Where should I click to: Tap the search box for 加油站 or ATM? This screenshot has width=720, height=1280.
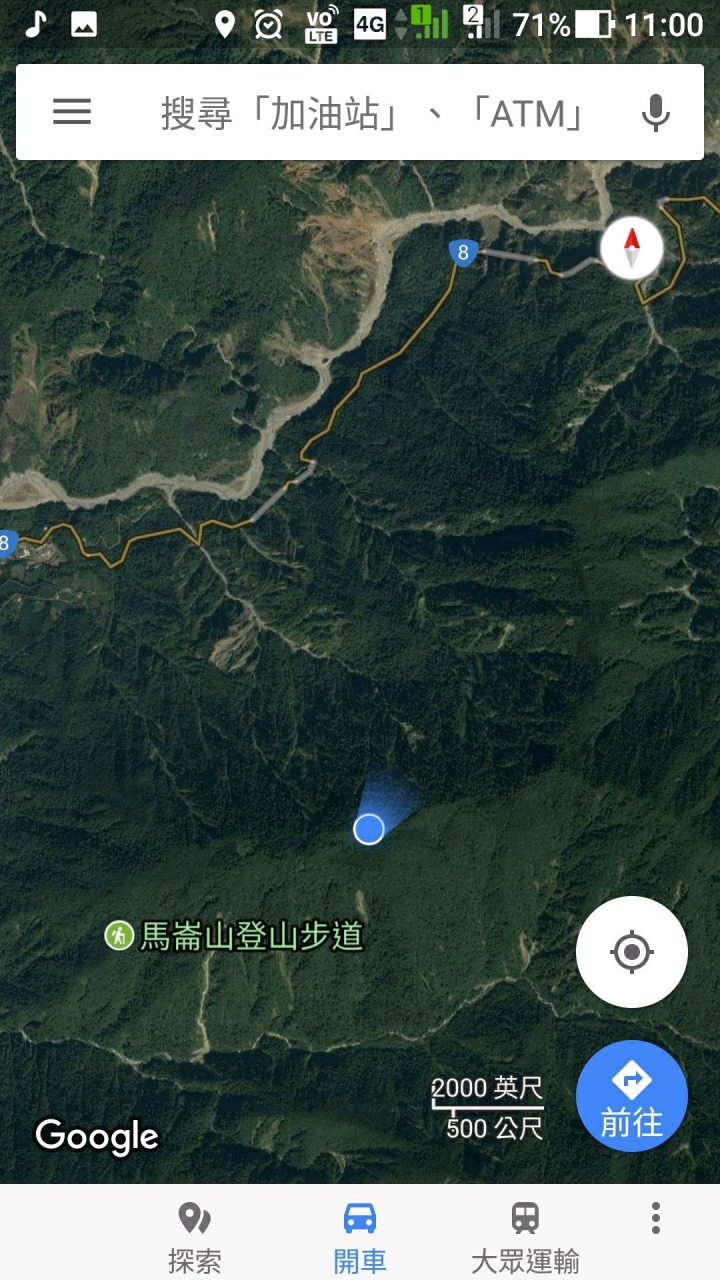click(372, 113)
